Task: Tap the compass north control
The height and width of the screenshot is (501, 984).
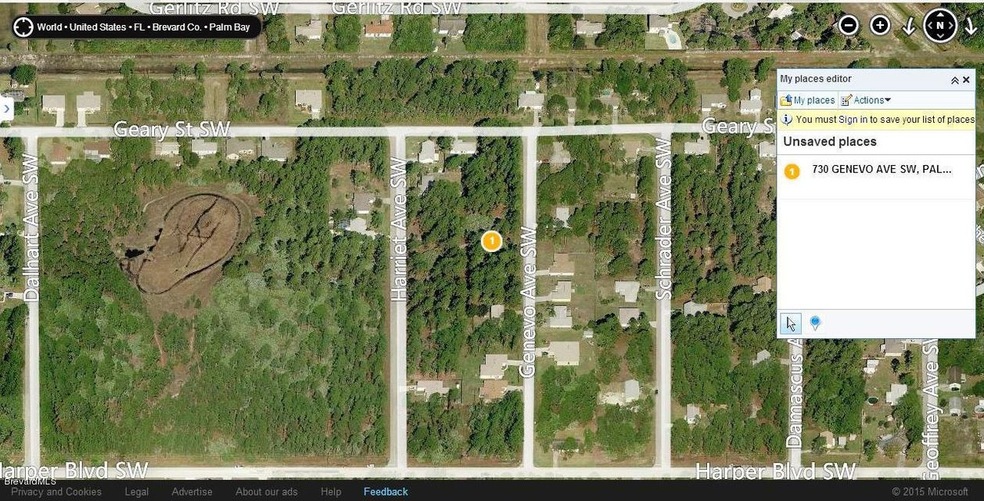Action: click(x=940, y=25)
